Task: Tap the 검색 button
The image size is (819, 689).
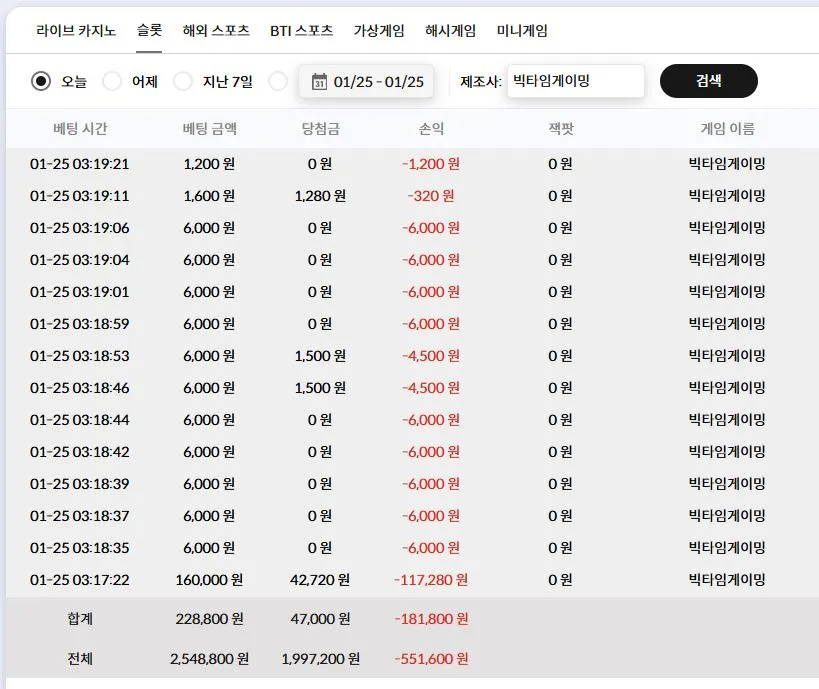Action: click(x=709, y=81)
